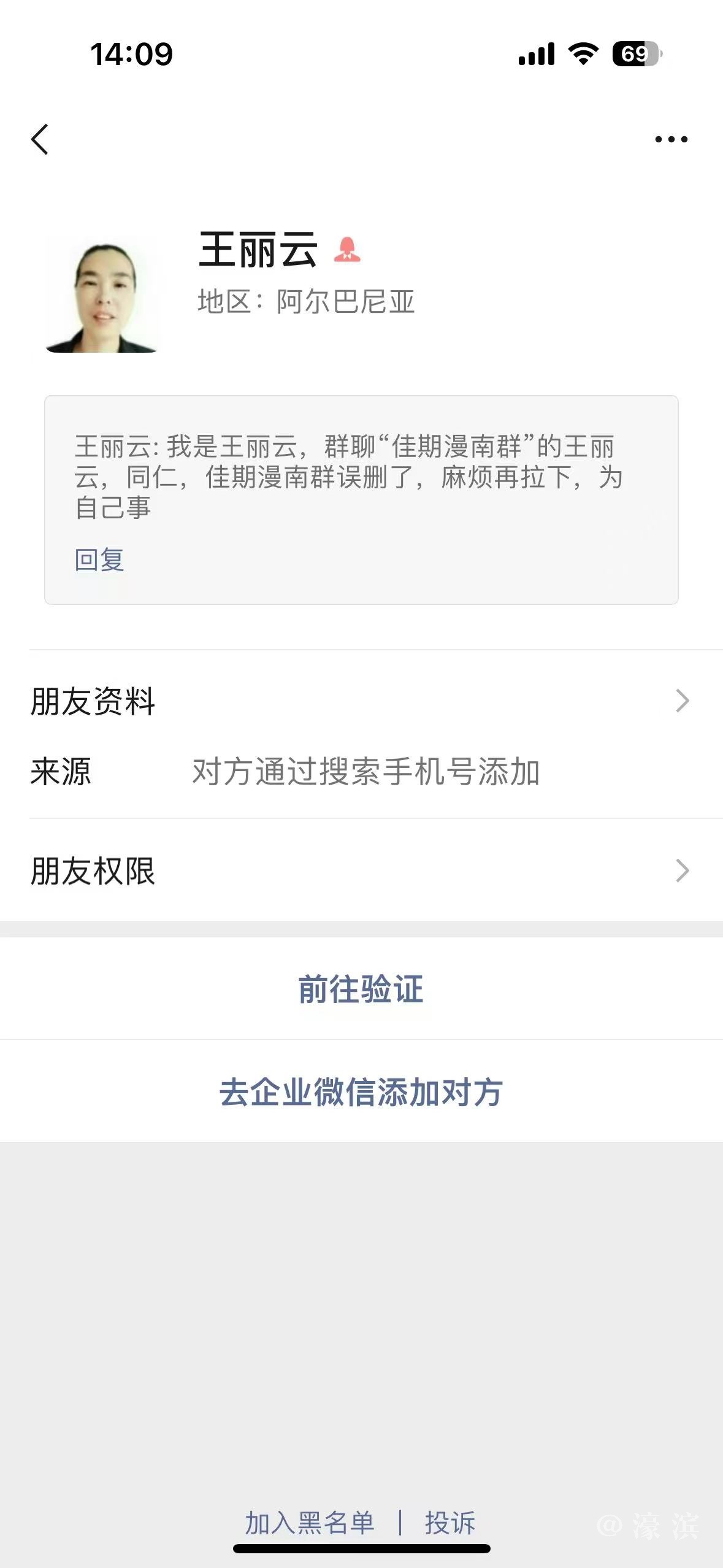Go back using the top-left arrow

point(40,139)
